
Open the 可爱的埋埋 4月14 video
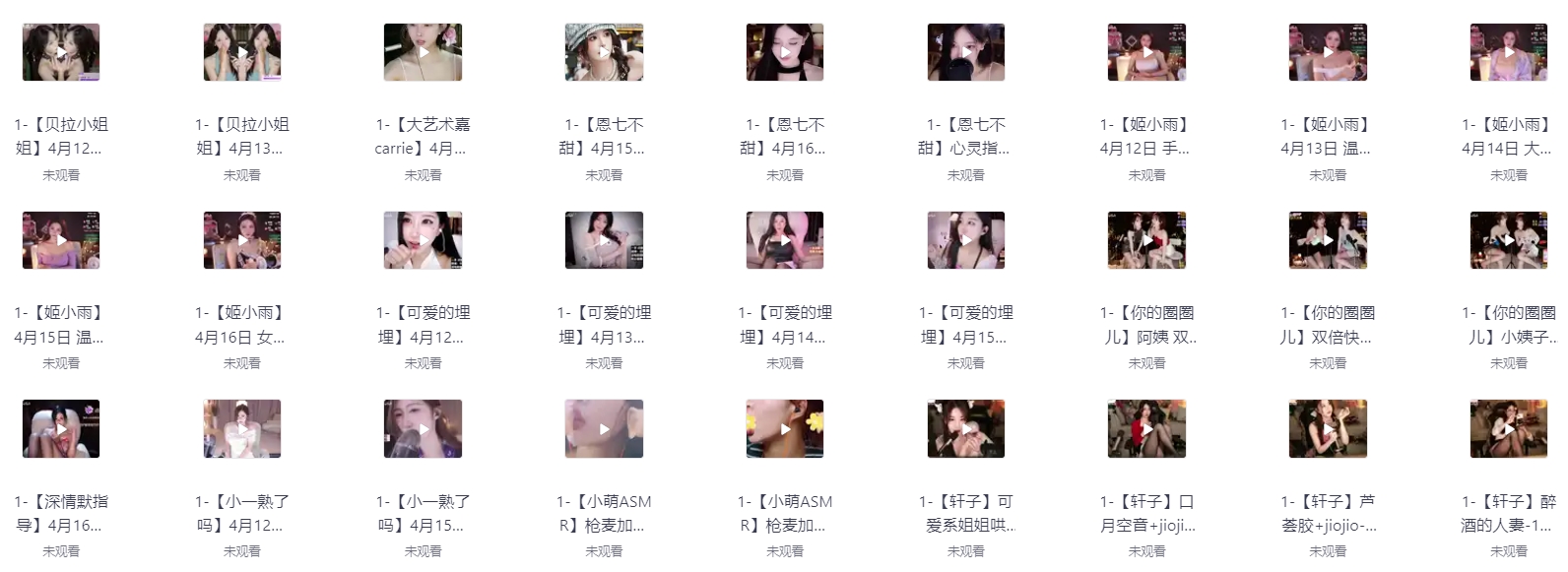click(x=785, y=240)
